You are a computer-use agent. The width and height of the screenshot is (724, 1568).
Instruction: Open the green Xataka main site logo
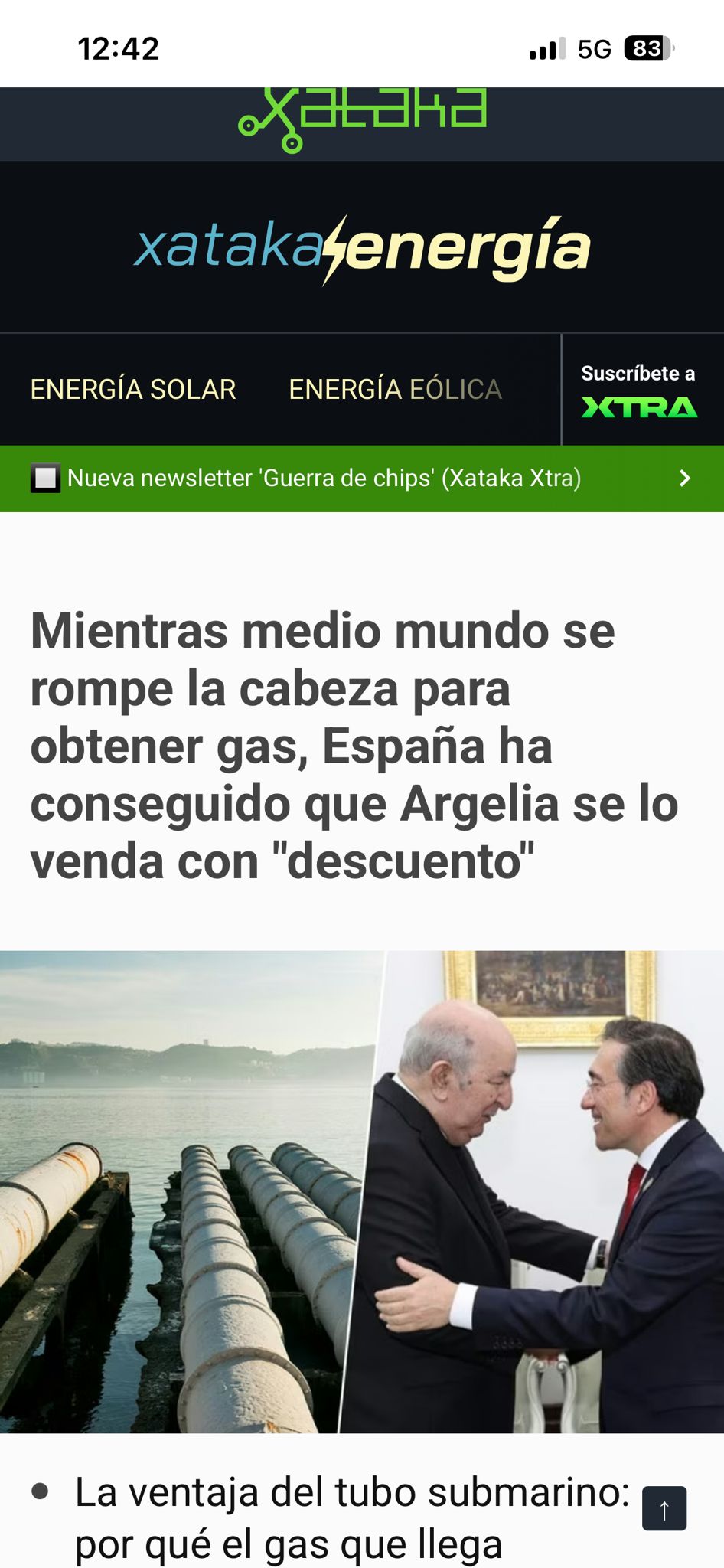[362, 116]
